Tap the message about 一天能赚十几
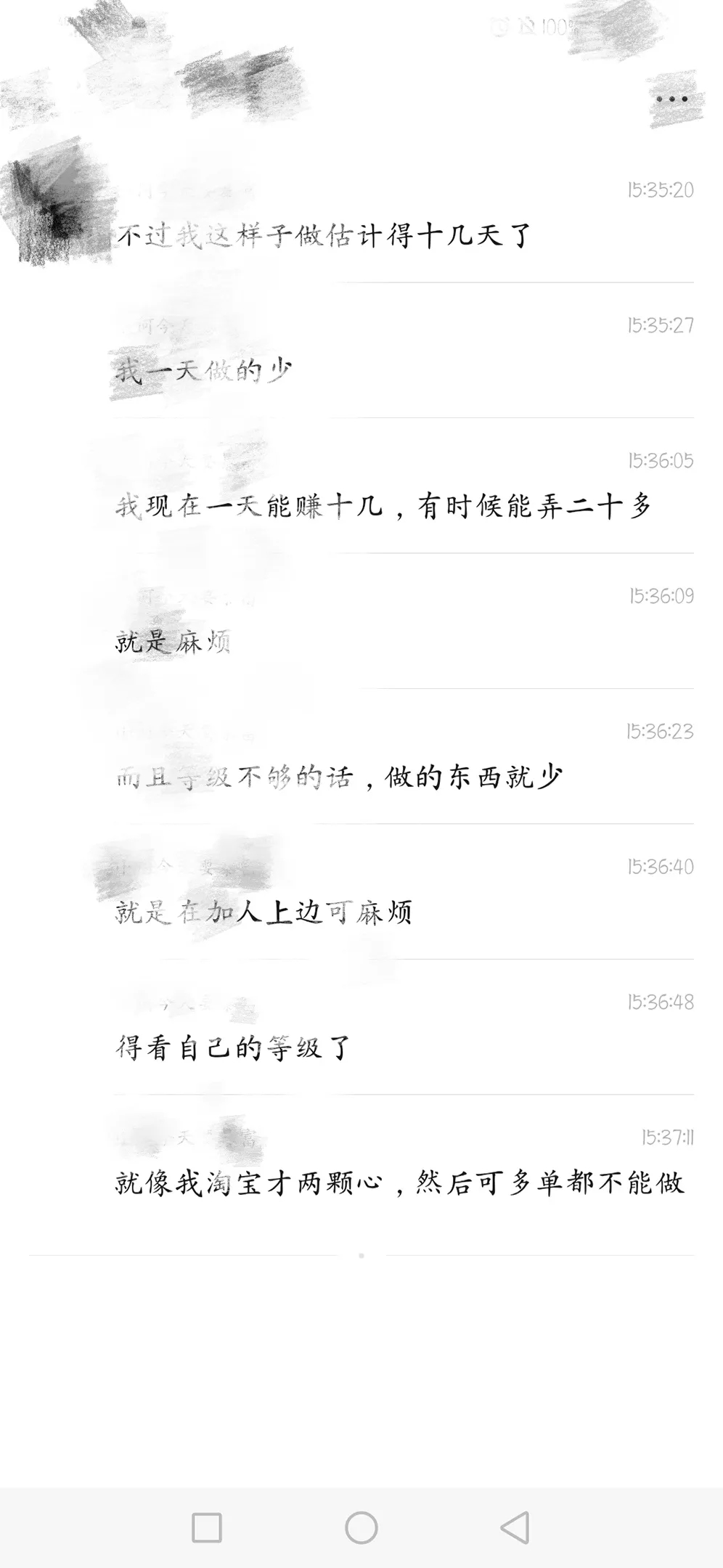Image resolution: width=723 pixels, height=1568 pixels. point(385,508)
